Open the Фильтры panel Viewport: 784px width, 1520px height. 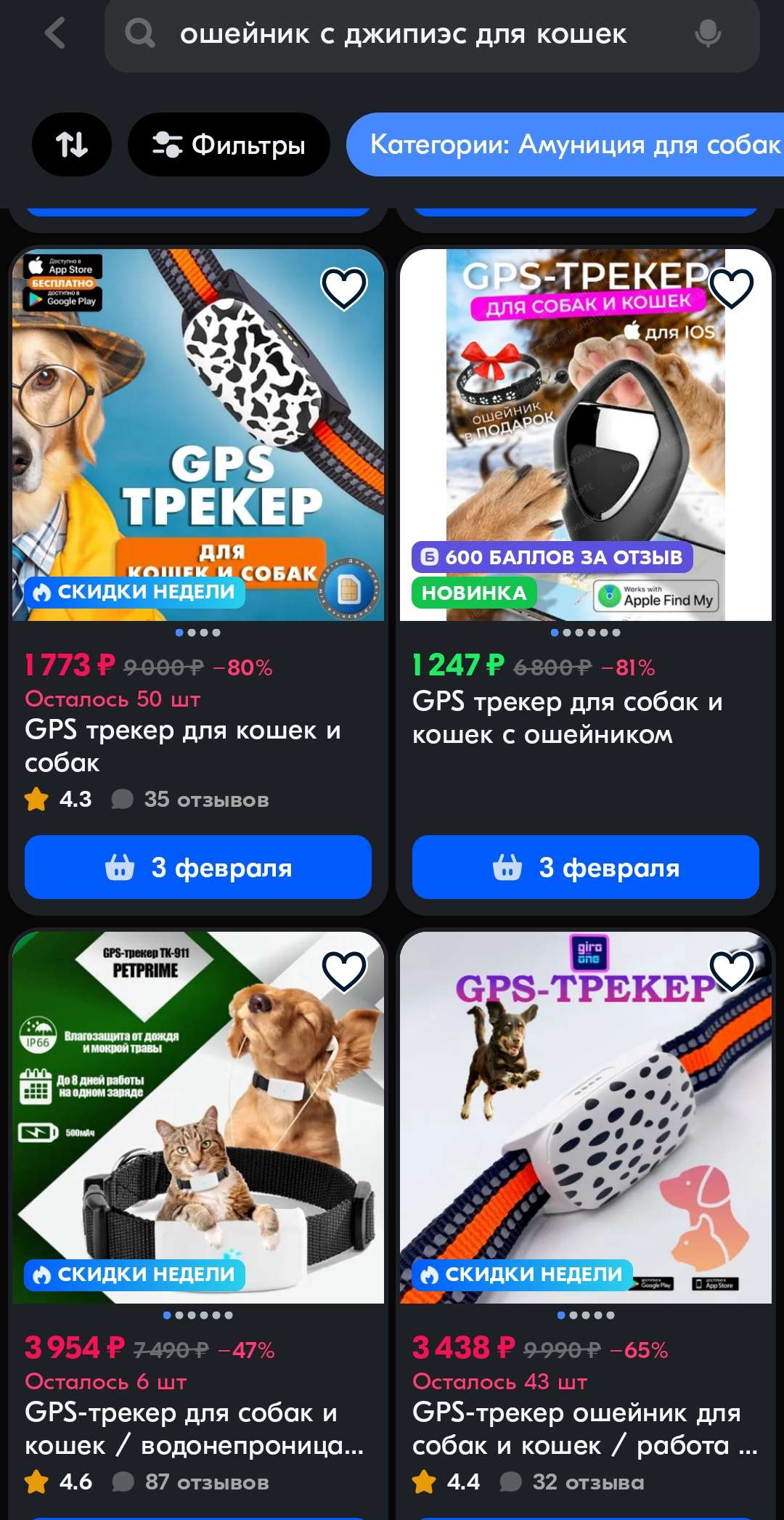(x=229, y=145)
